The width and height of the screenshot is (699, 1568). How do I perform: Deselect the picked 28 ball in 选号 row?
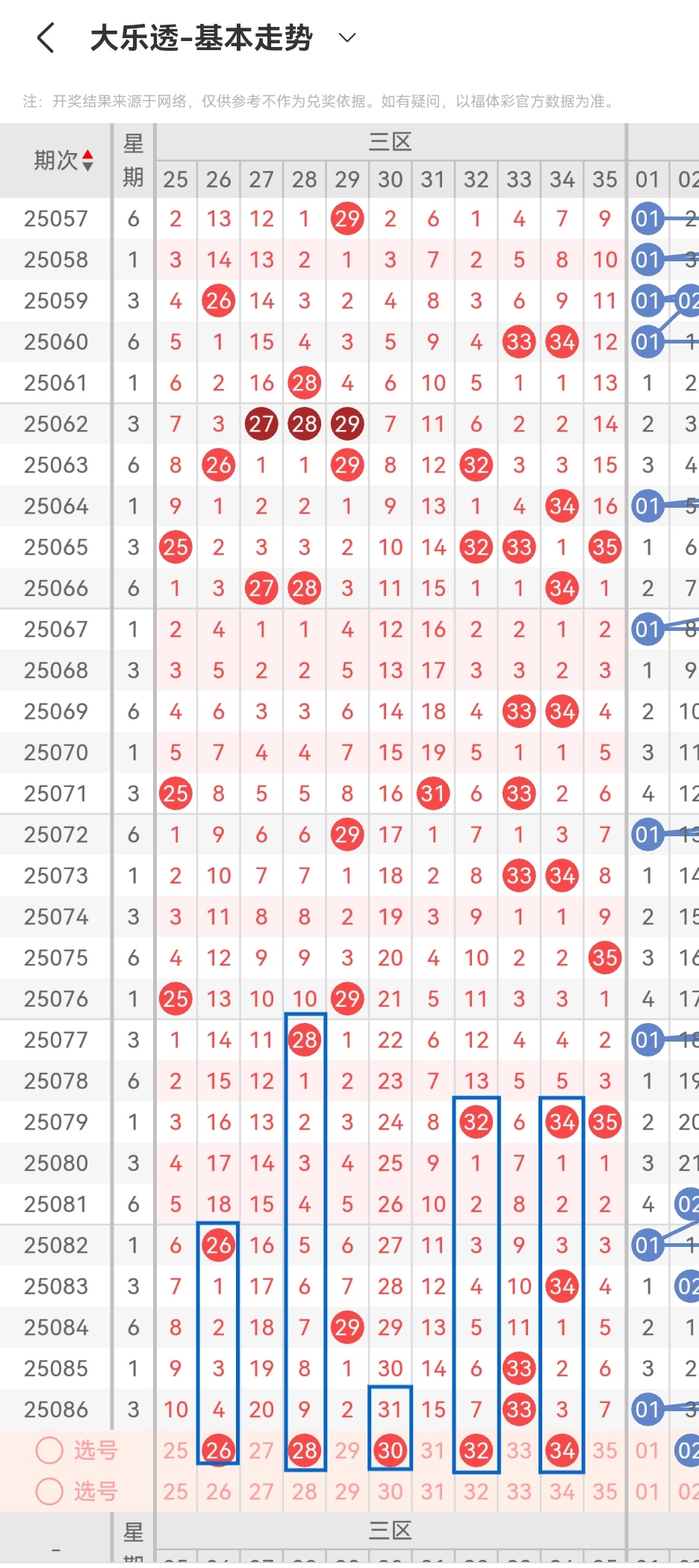click(x=305, y=1450)
